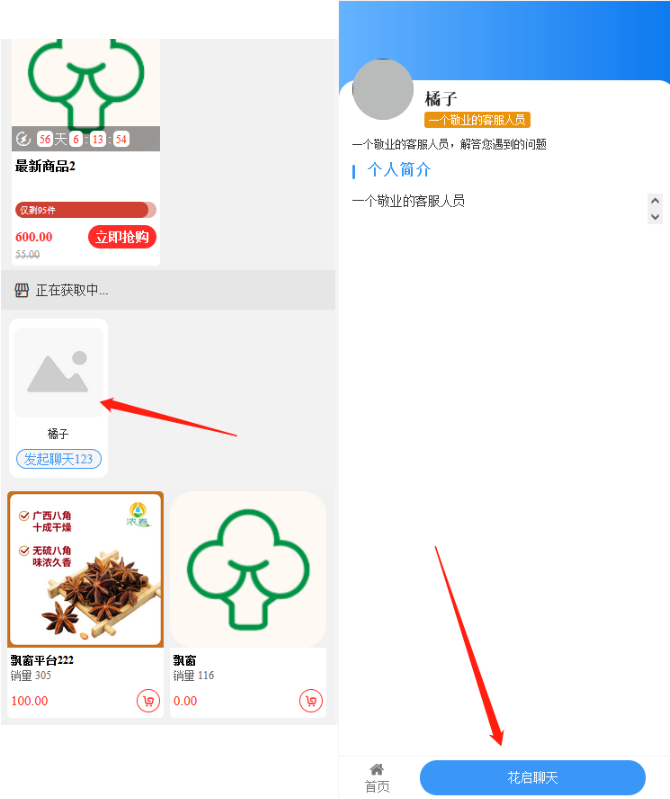Go to 首页 home
The height and width of the screenshot is (799, 670).
click(377, 777)
